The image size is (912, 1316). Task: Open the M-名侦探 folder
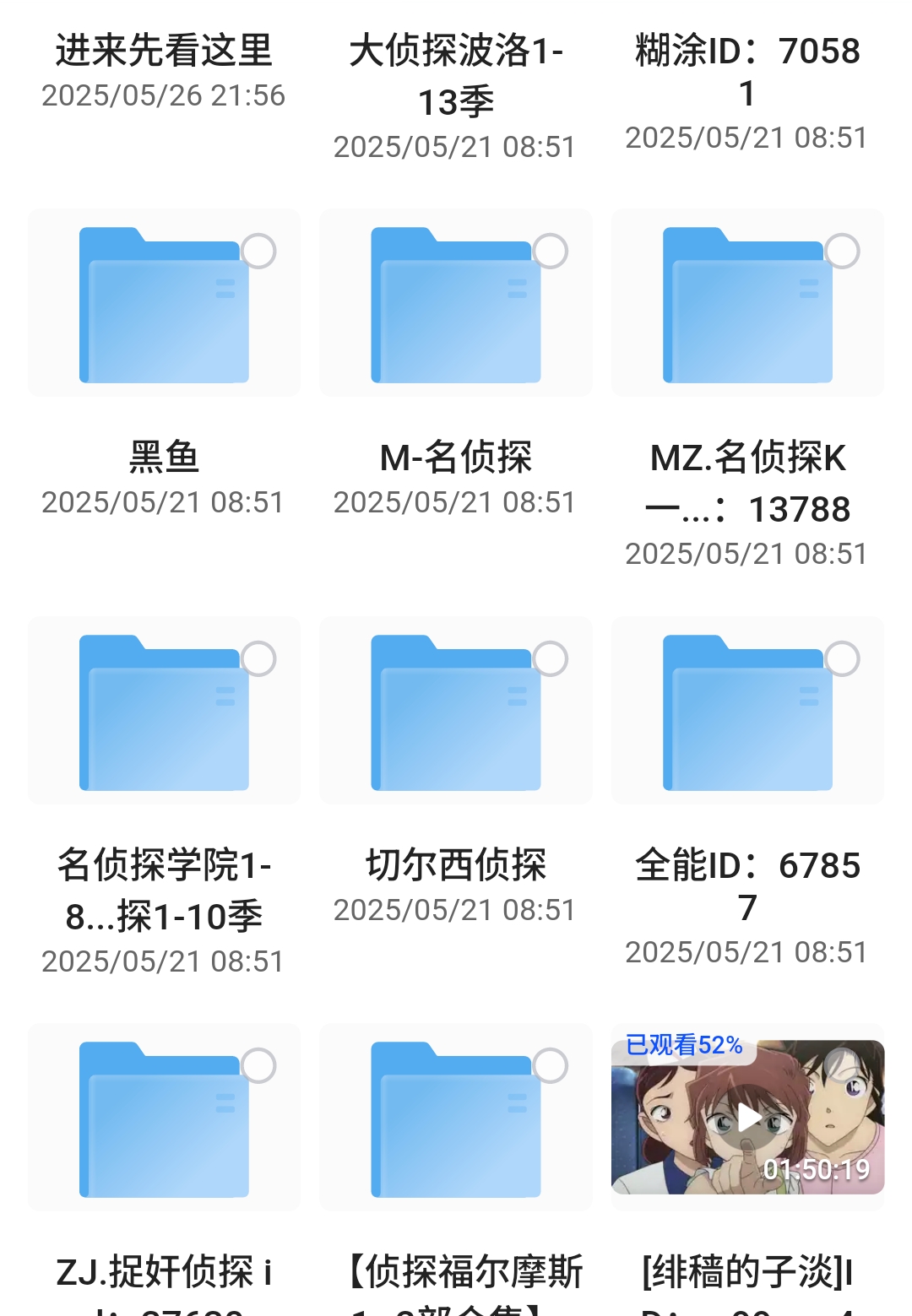point(455,306)
